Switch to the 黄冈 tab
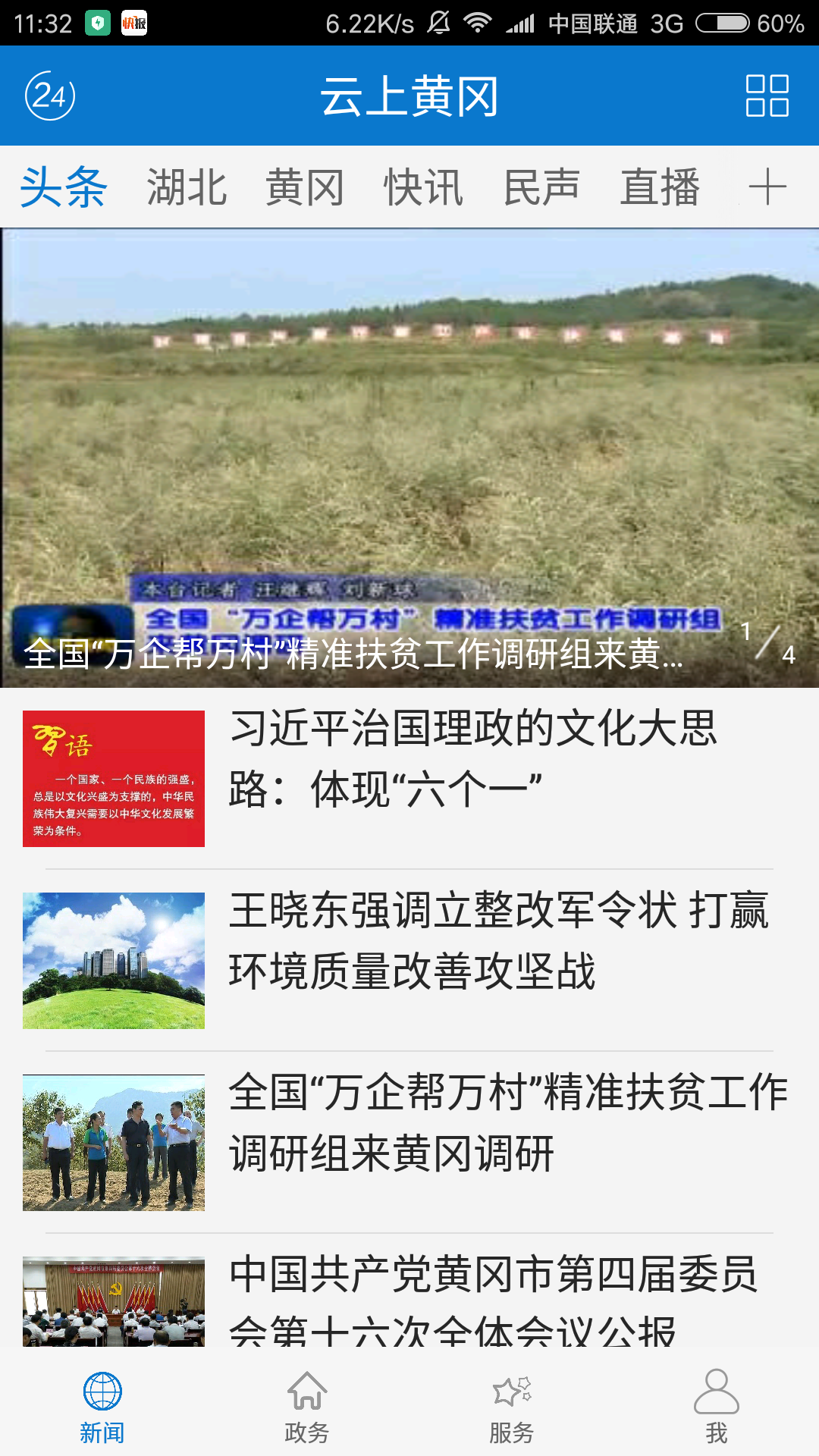Viewport: 819px width, 1456px height. pyautogui.click(x=305, y=187)
